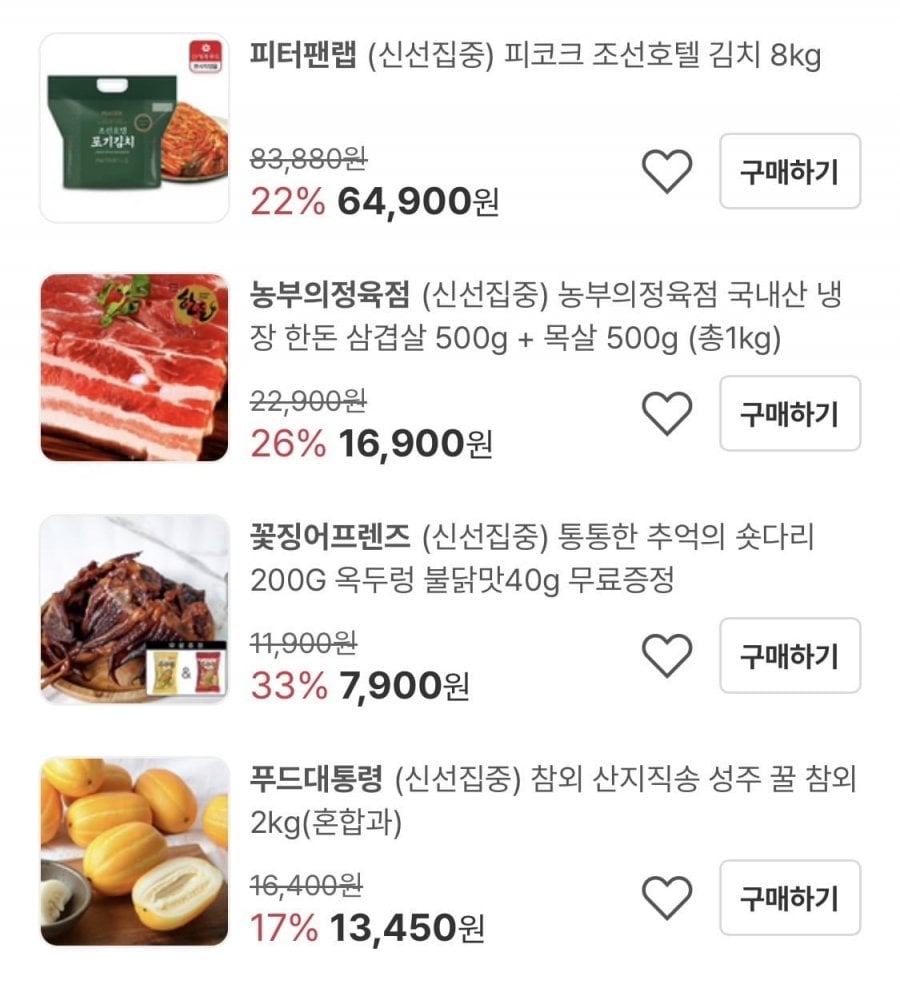Save the 성주 꿀 참외 2kg to favorites
The height and width of the screenshot is (984, 900).
point(666,897)
